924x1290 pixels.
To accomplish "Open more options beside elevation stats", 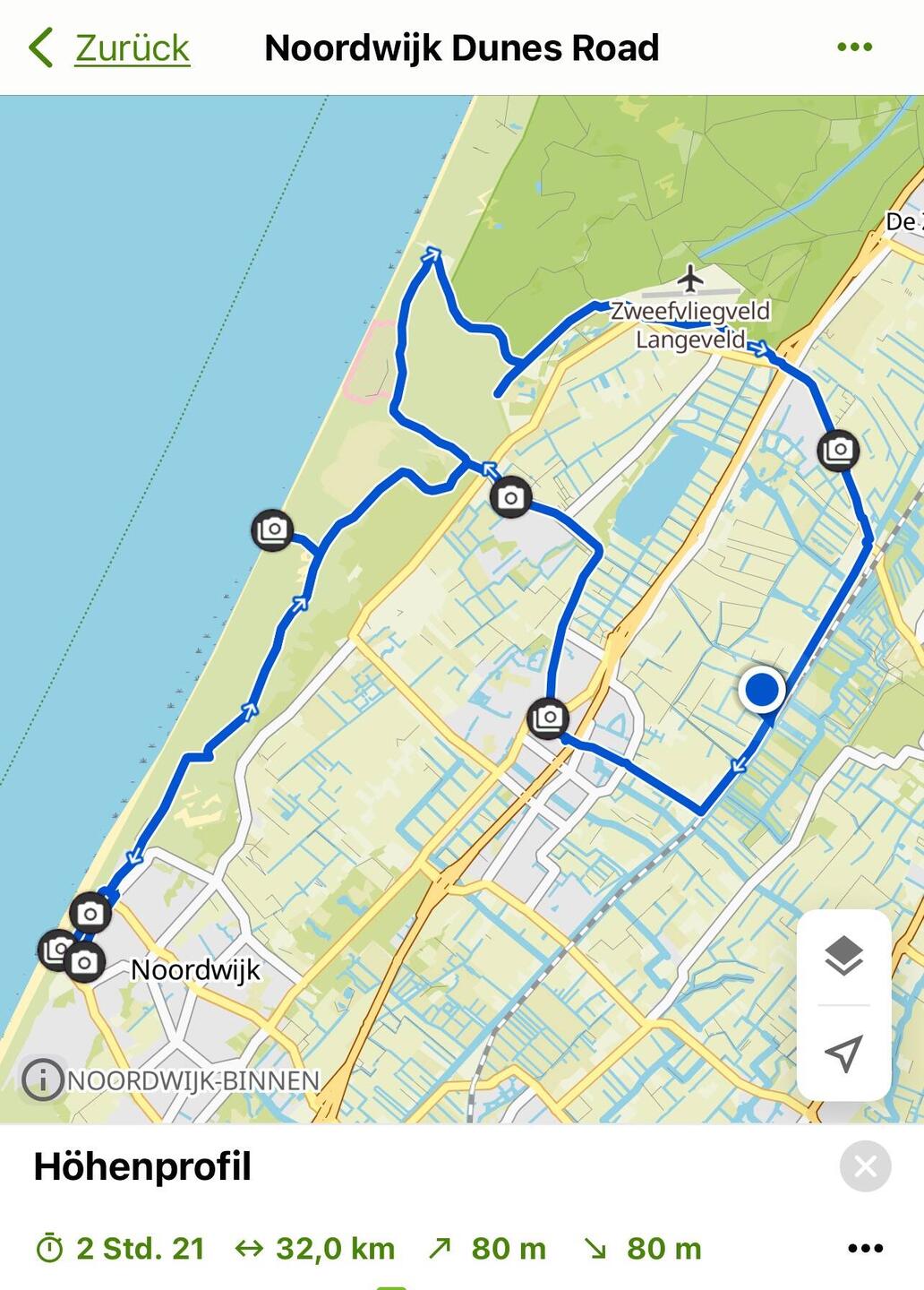I will point(865,1248).
